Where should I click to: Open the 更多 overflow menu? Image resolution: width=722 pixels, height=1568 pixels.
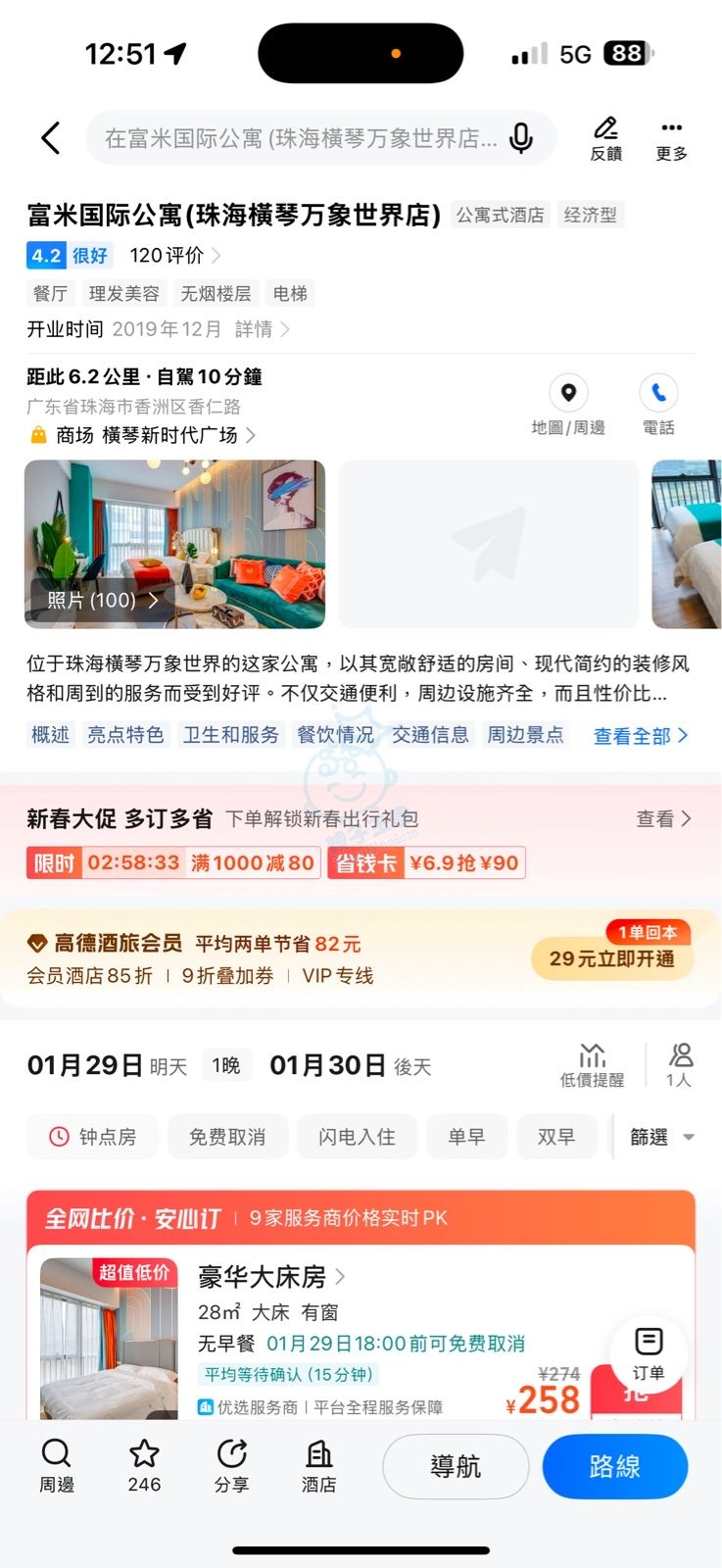(671, 139)
